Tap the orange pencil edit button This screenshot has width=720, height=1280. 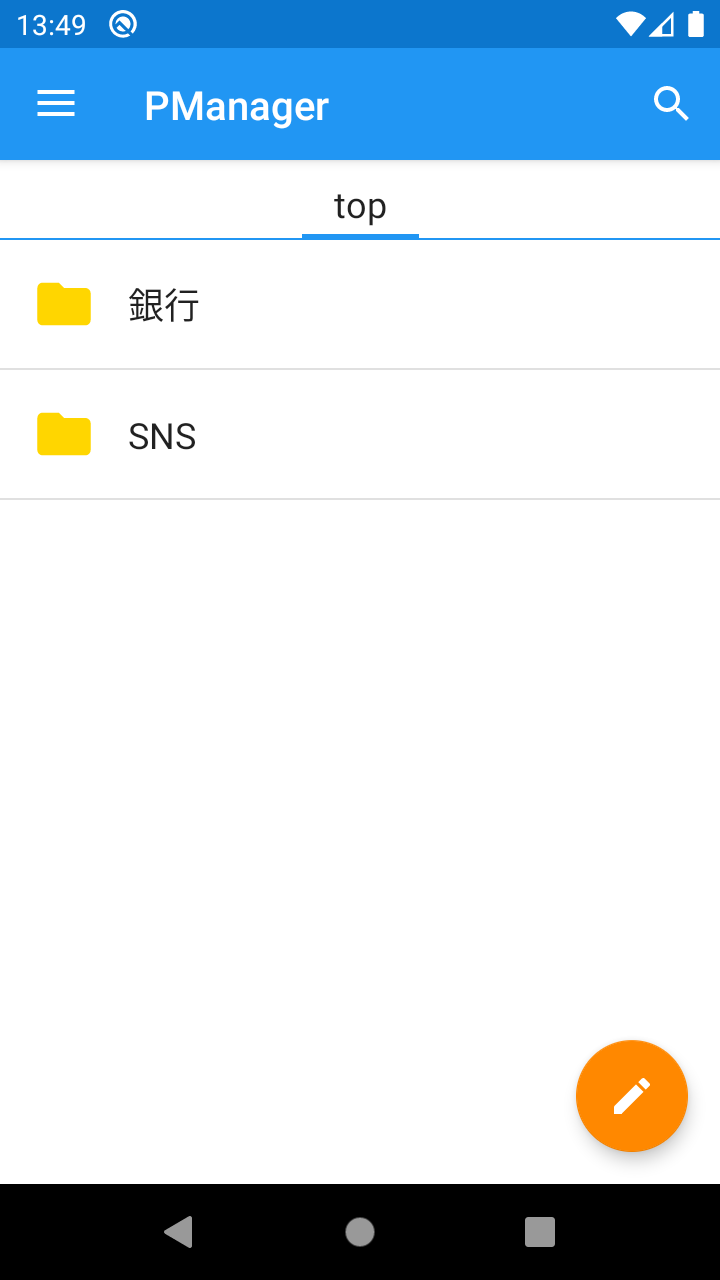pos(632,1096)
